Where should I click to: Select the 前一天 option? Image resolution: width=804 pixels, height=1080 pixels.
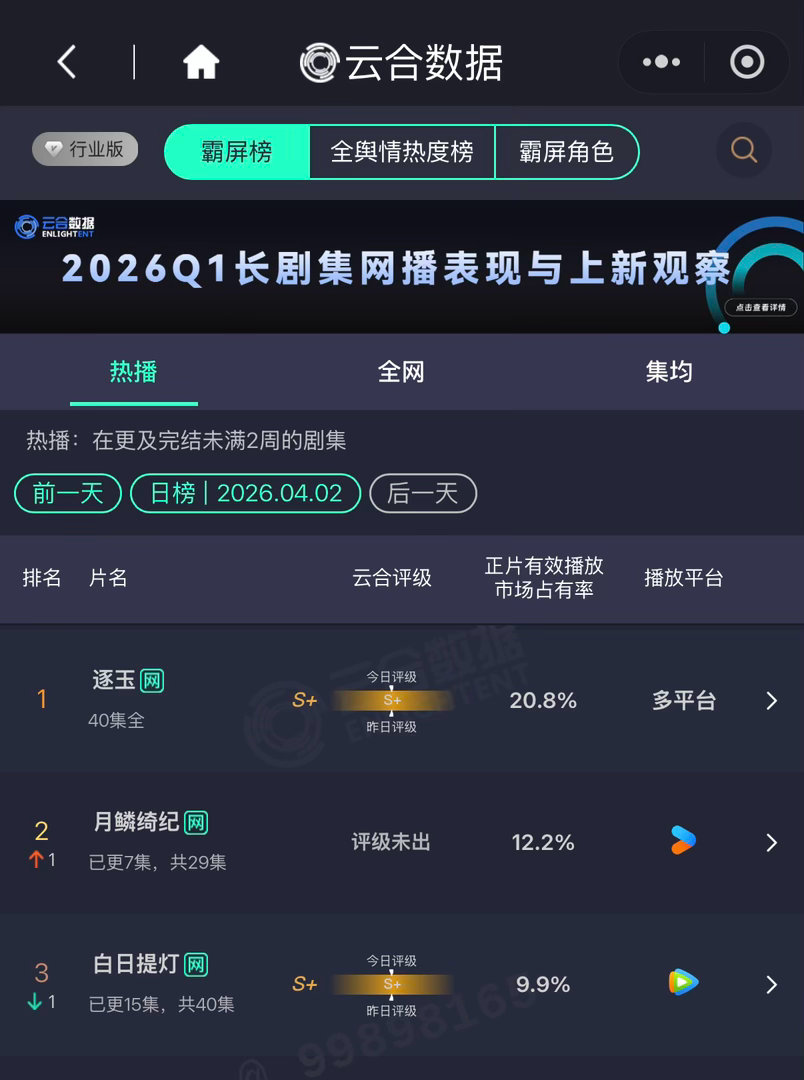tap(67, 493)
